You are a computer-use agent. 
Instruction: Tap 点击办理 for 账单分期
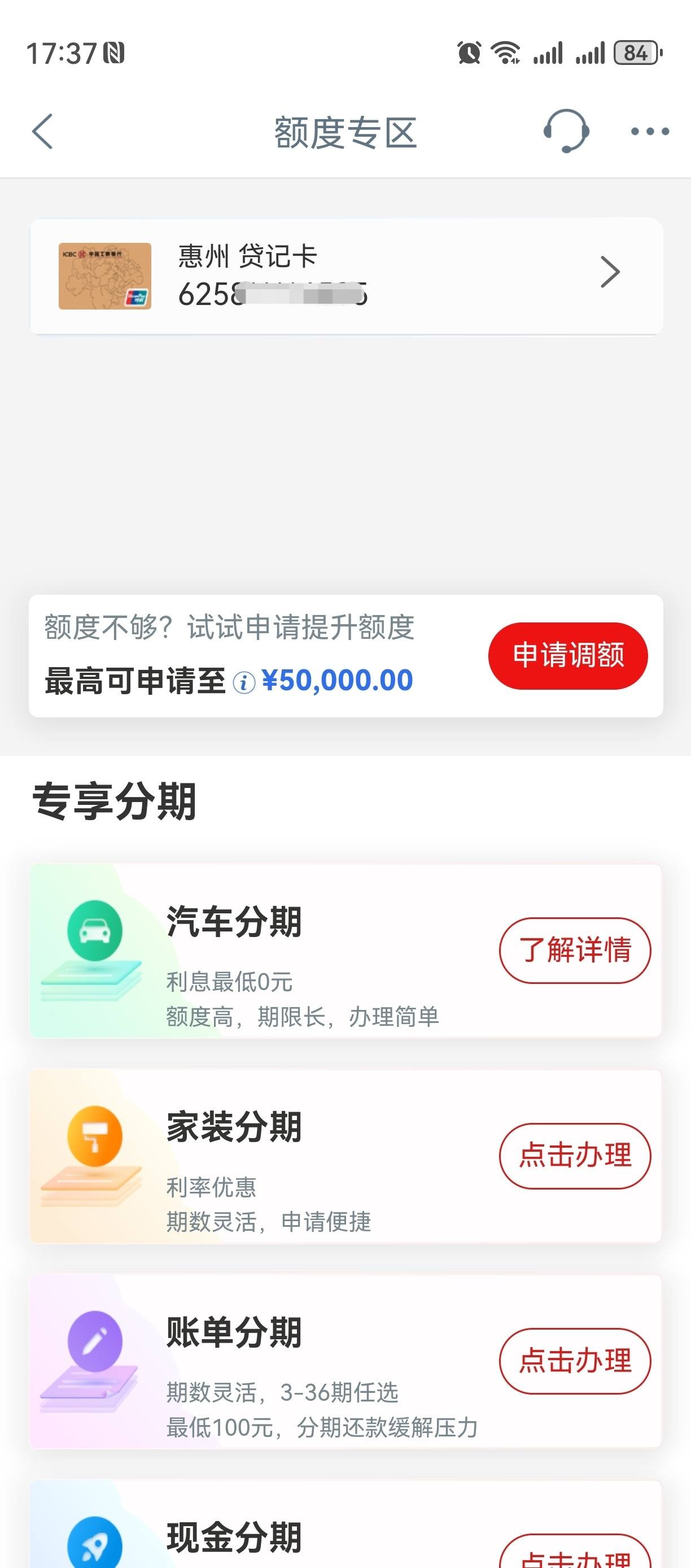[x=575, y=1361]
